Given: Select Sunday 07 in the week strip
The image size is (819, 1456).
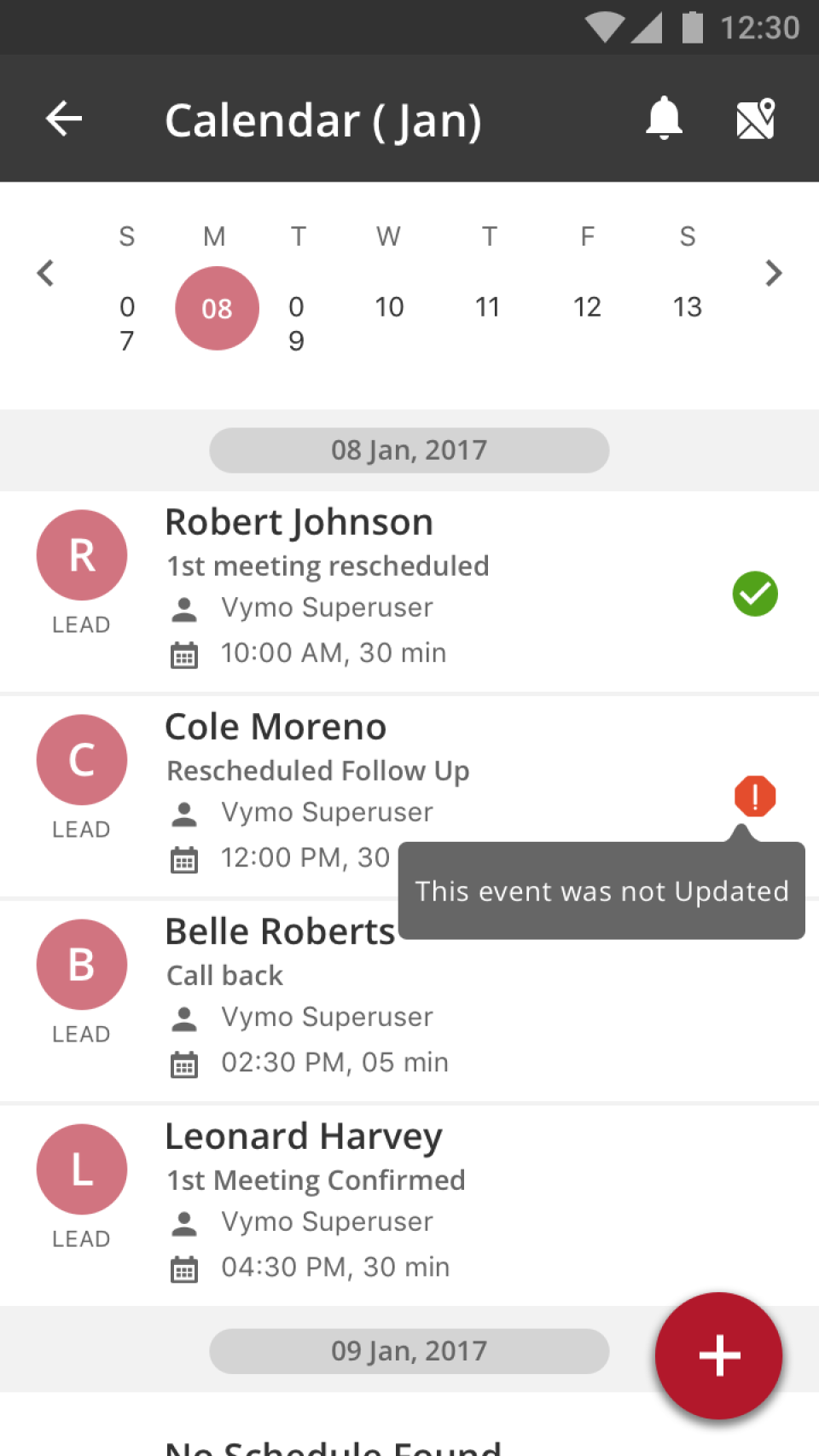Looking at the screenshot, I should [x=127, y=323].
